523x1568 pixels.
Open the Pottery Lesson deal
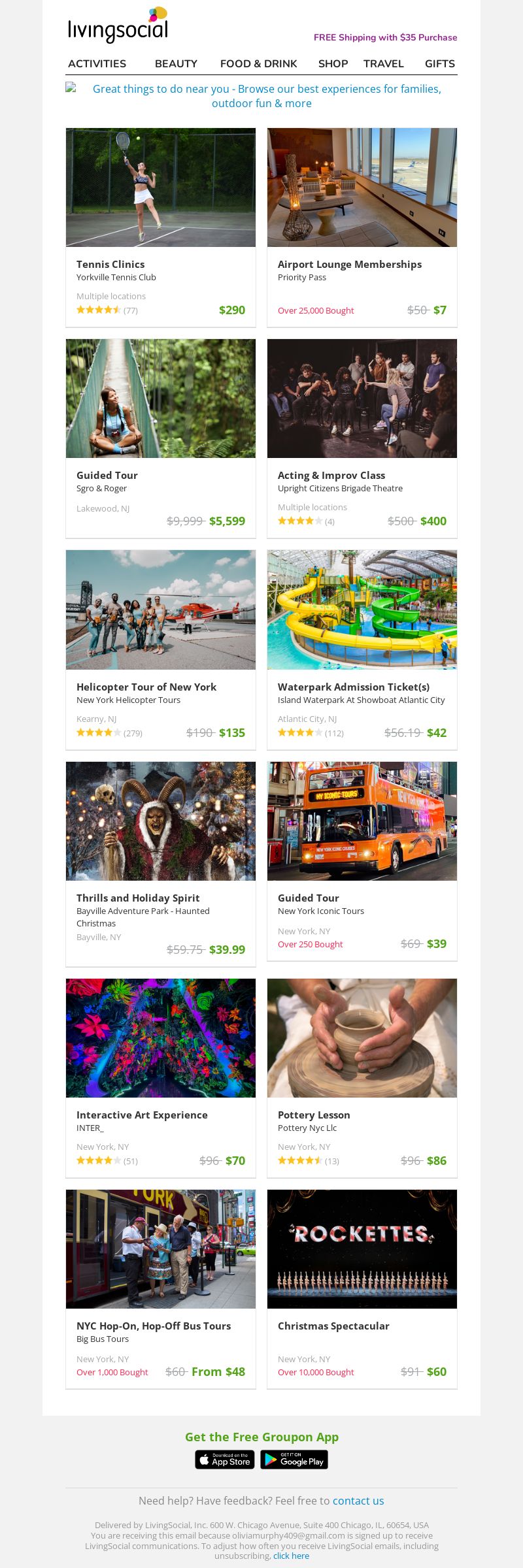coord(314,1115)
